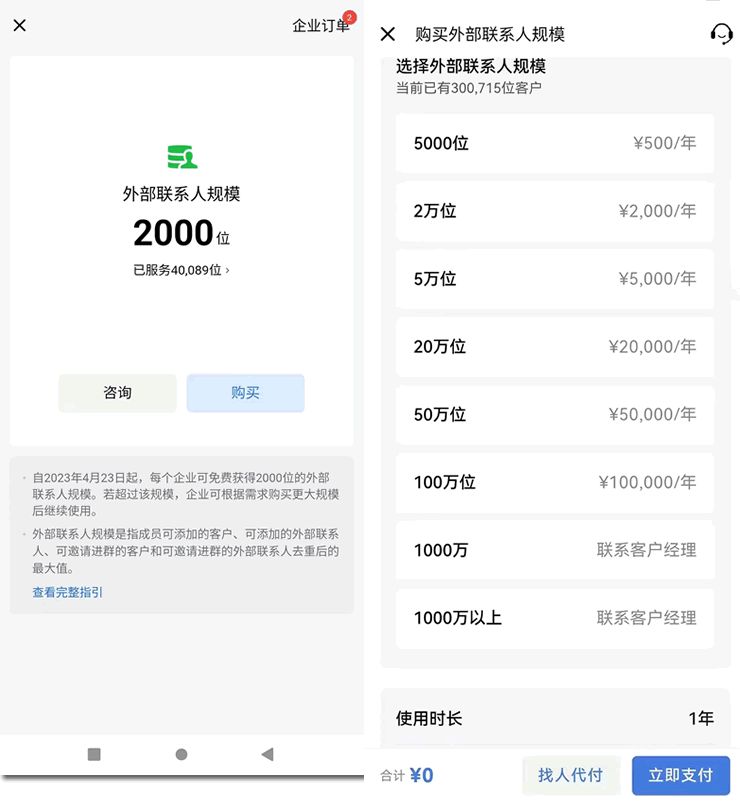Select the 100万位 ¥100,000/年 tier
The height and width of the screenshot is (801, 740).
555,483
